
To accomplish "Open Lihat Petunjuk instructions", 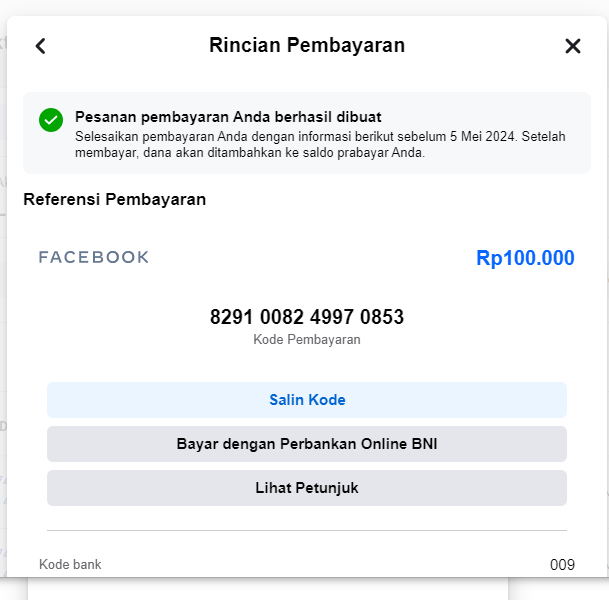I will point(307,488).
